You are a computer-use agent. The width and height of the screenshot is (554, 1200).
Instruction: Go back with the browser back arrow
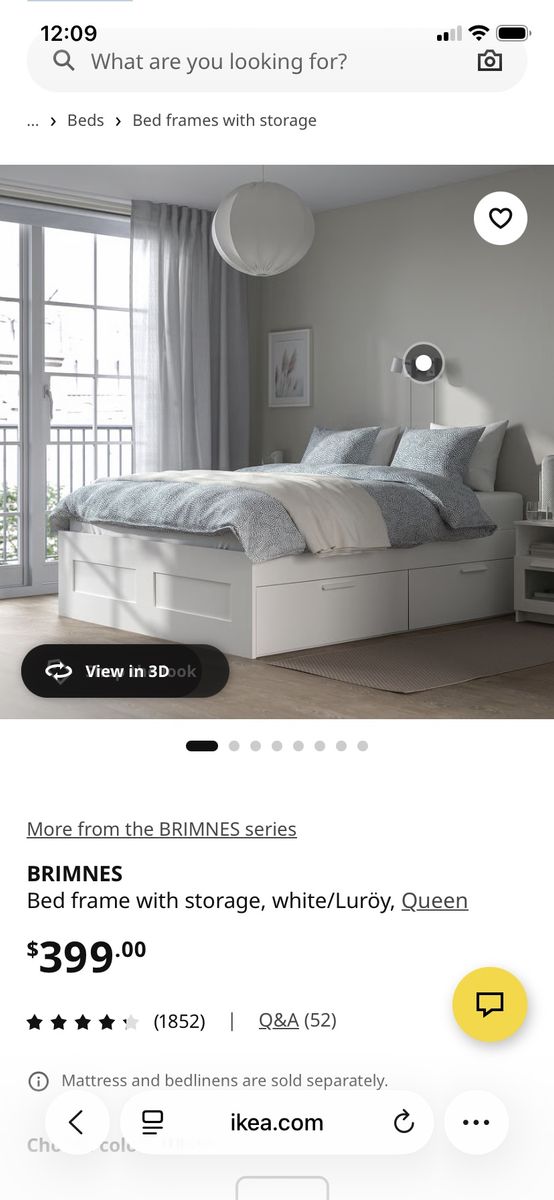pyautogui.click(x=76, y=1122)
